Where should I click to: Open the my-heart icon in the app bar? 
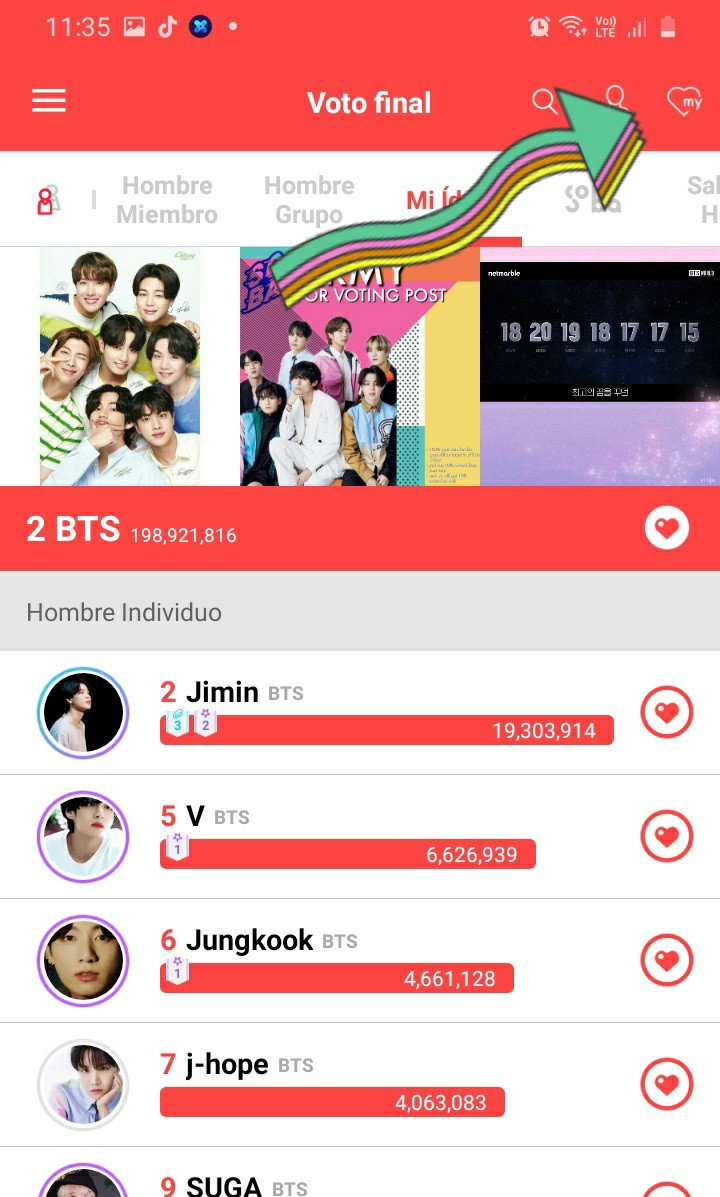pos(684,101)
